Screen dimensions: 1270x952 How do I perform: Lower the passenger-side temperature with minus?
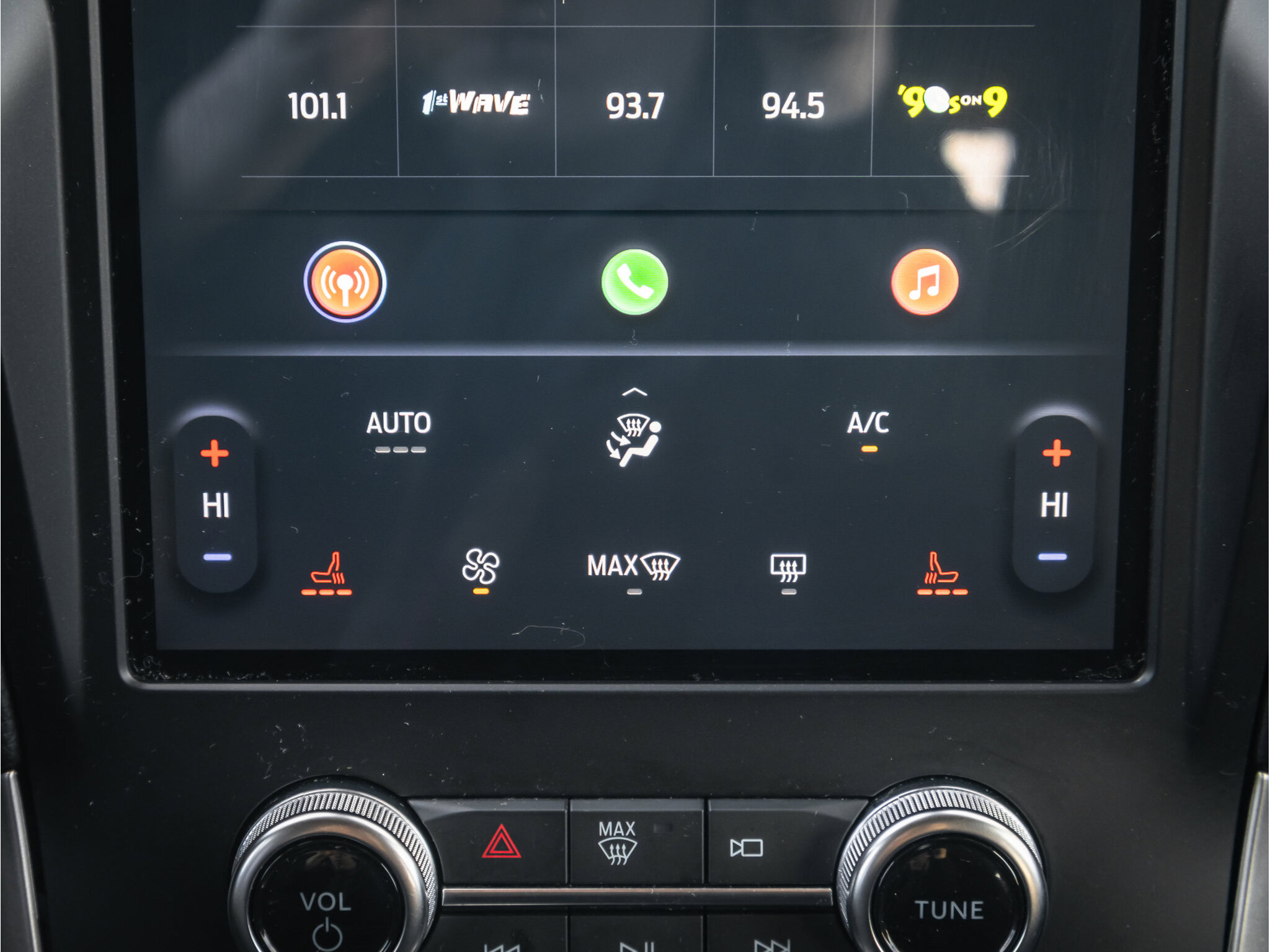[x=1052, y=557]
